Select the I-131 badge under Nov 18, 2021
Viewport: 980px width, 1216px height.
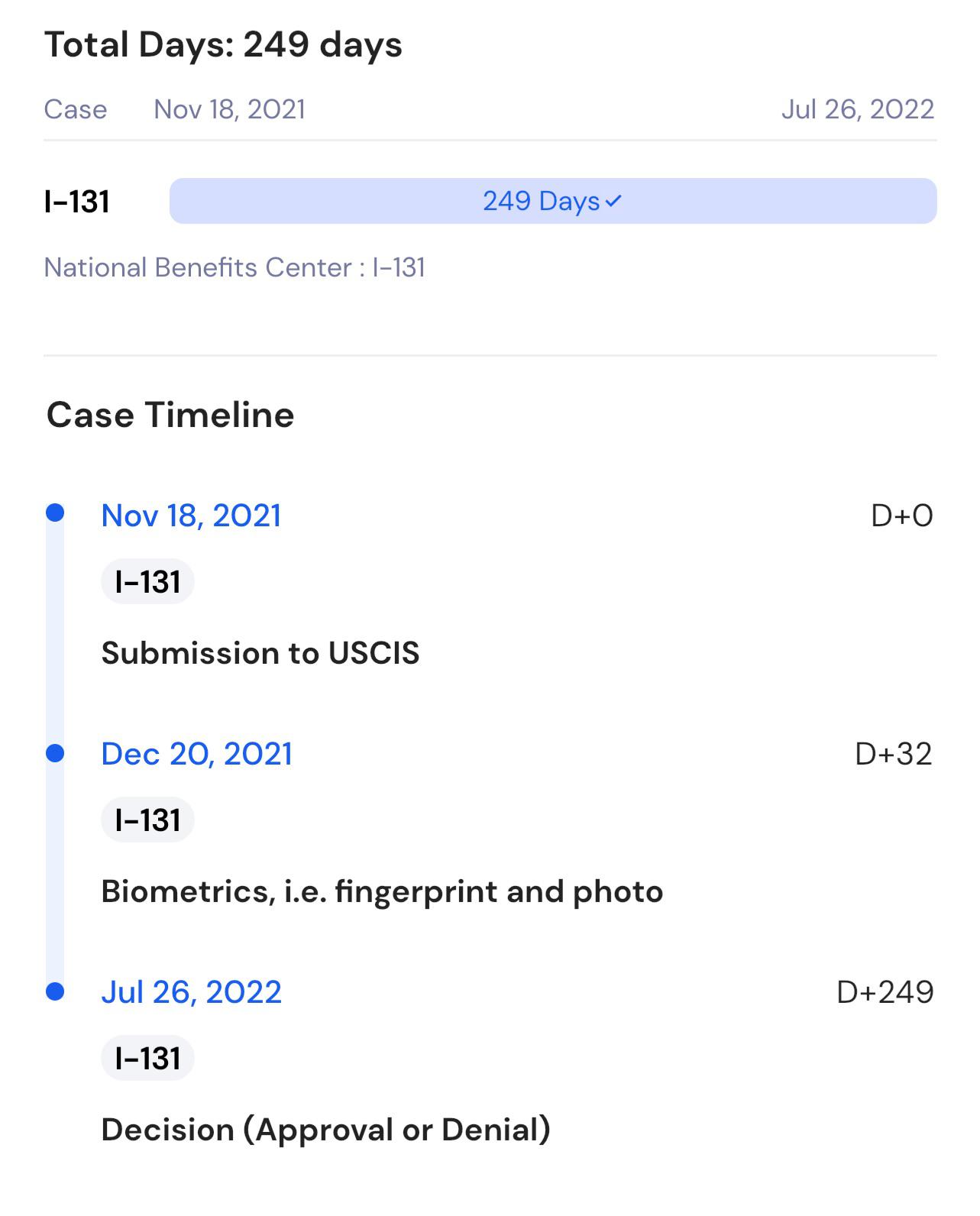[x=147, y=581]
